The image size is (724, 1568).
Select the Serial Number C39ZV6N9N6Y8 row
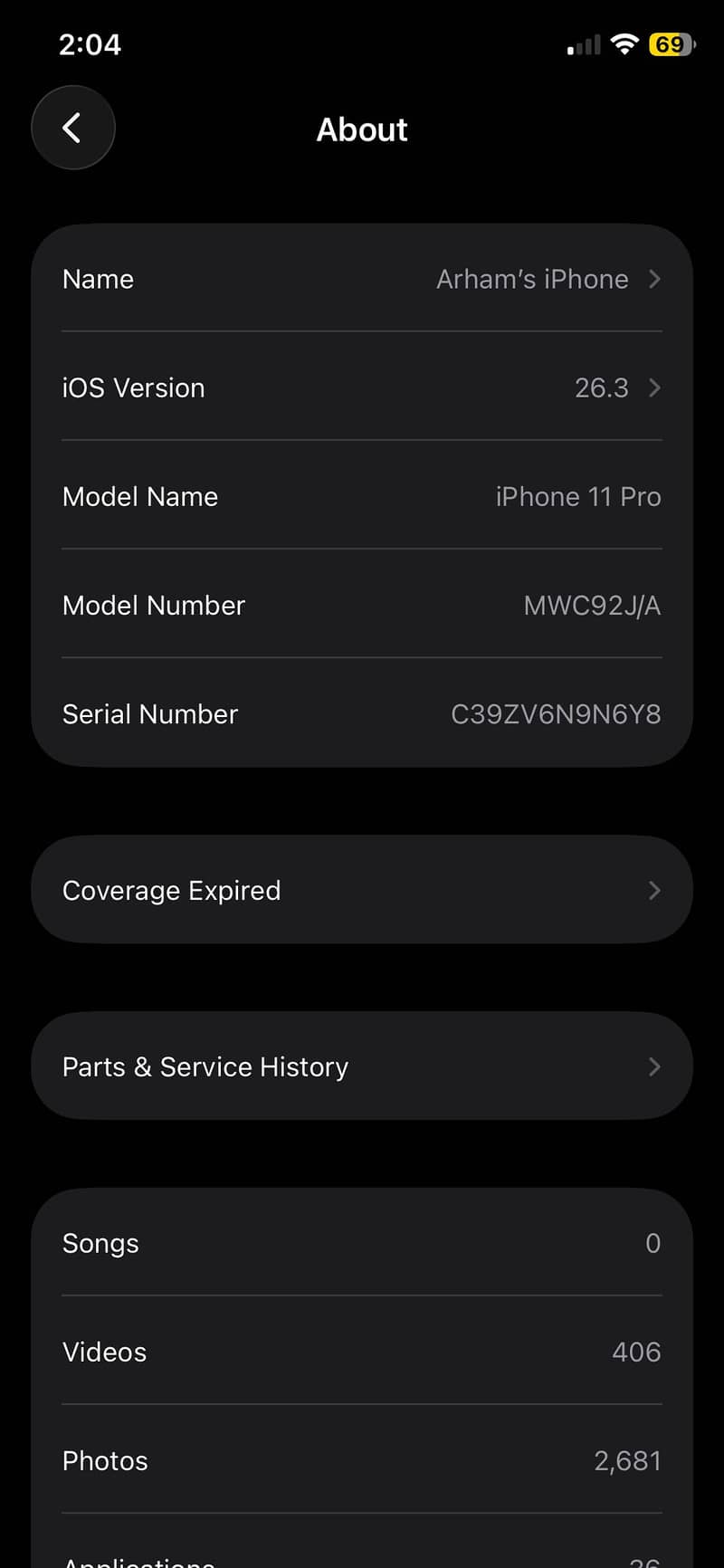[x=362, y=714]
